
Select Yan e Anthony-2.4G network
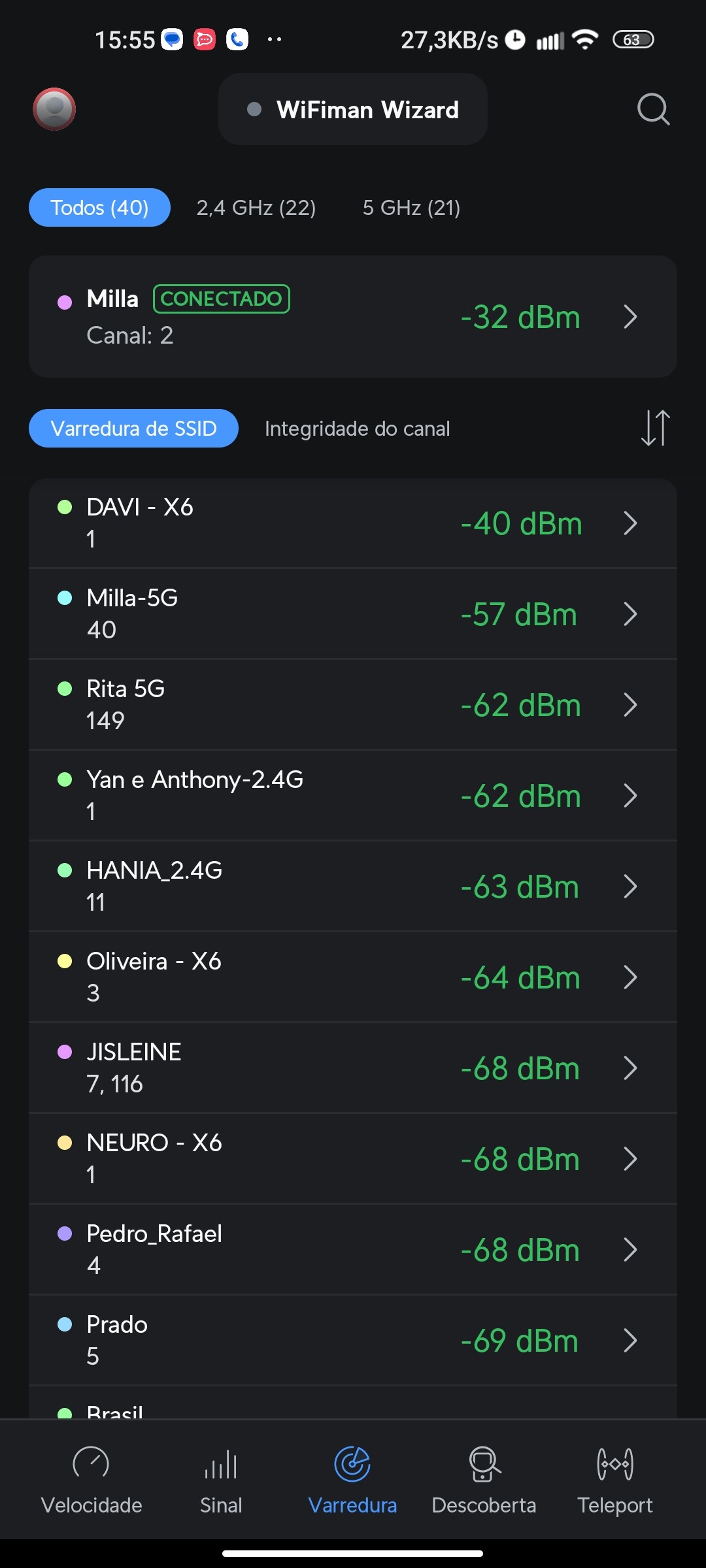353,796
